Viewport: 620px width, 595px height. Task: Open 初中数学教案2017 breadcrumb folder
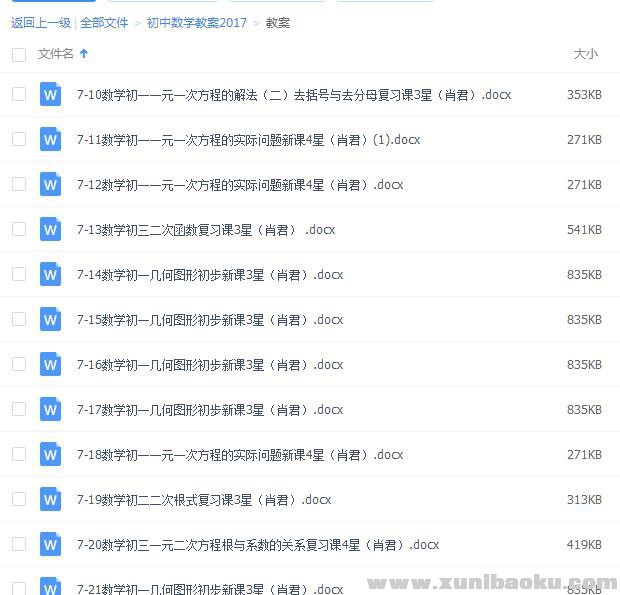tap(196, 23)
